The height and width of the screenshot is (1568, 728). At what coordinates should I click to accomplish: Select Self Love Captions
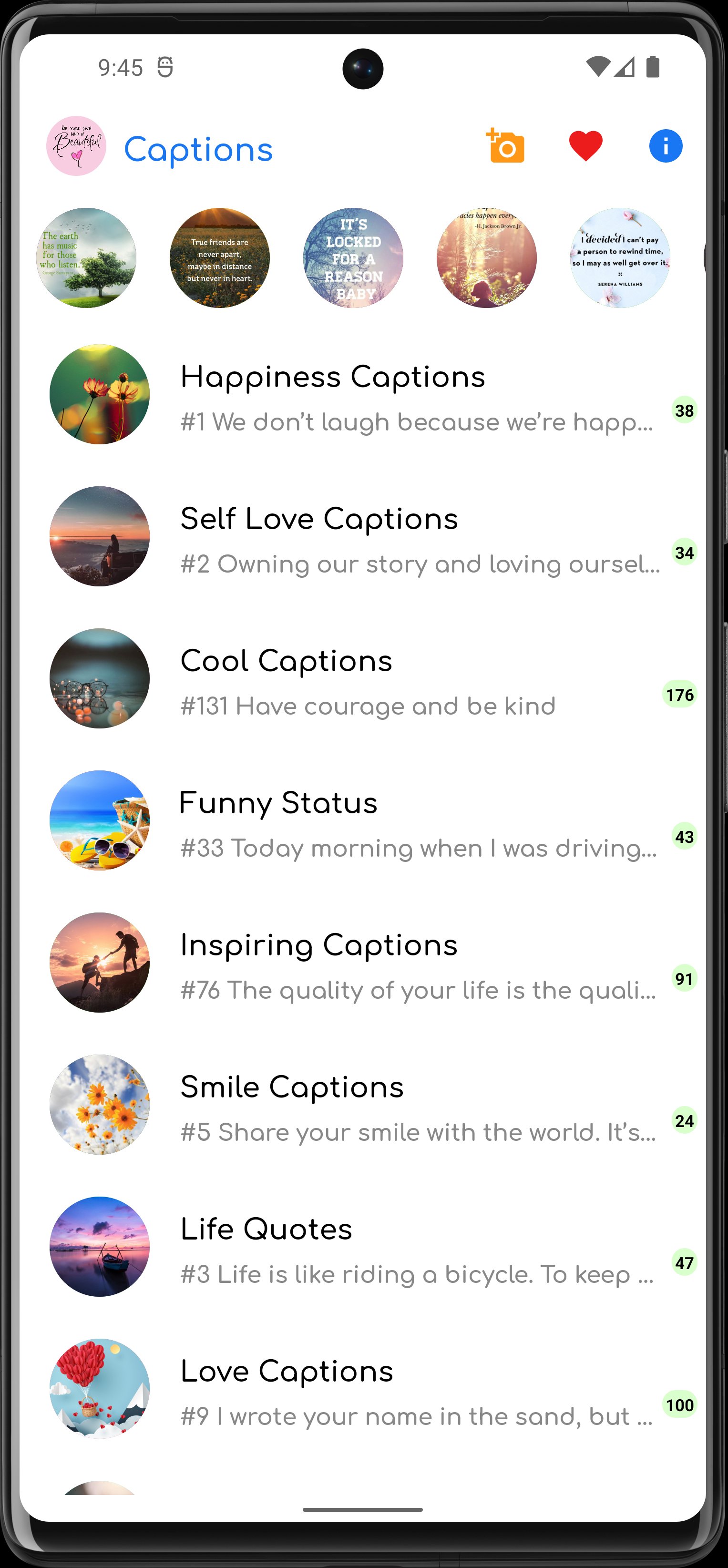[364, 537]
